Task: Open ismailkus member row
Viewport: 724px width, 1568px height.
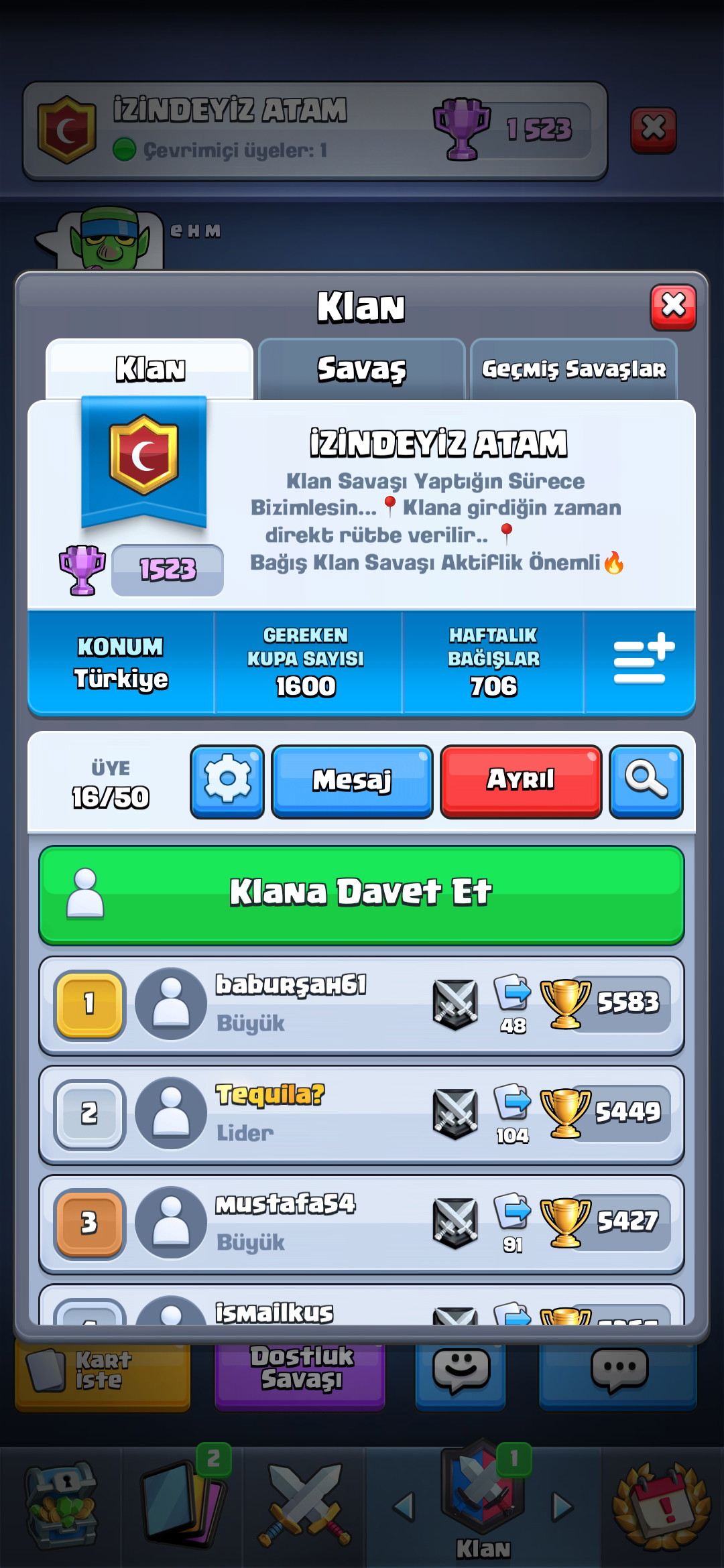Action: [x=361, y=1305]
